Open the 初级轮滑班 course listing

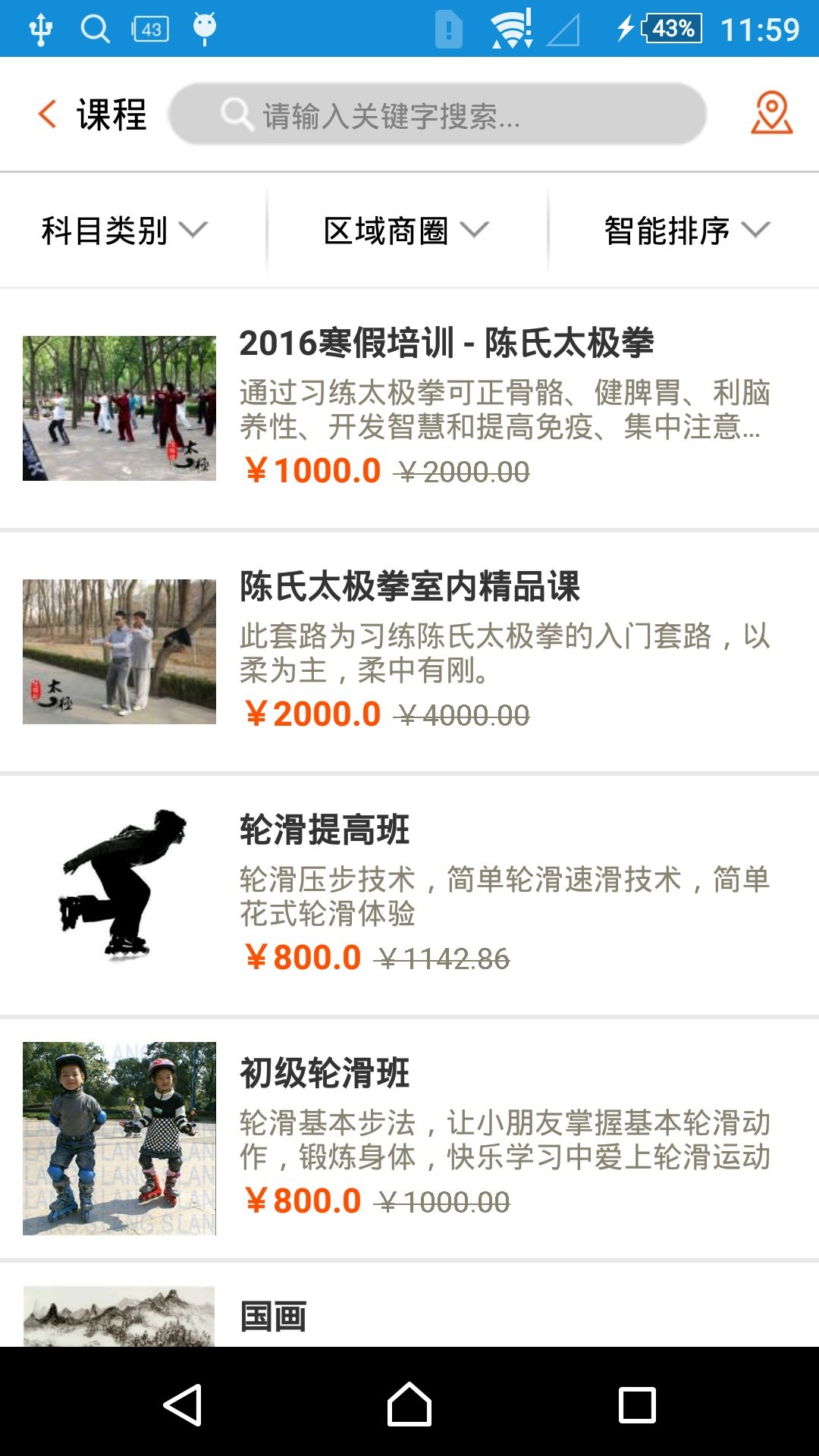(409, 1137)
